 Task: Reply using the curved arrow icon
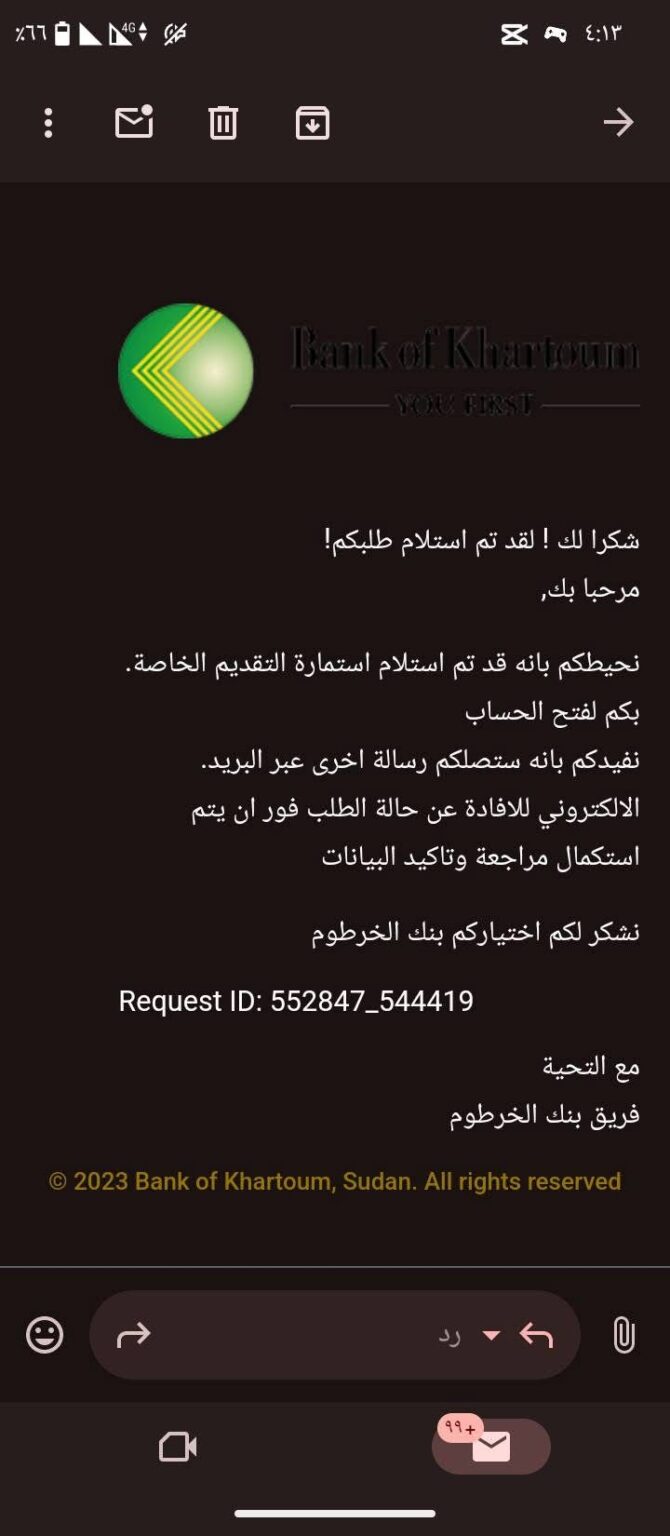pyautogui.click(x=537, y=1335)
